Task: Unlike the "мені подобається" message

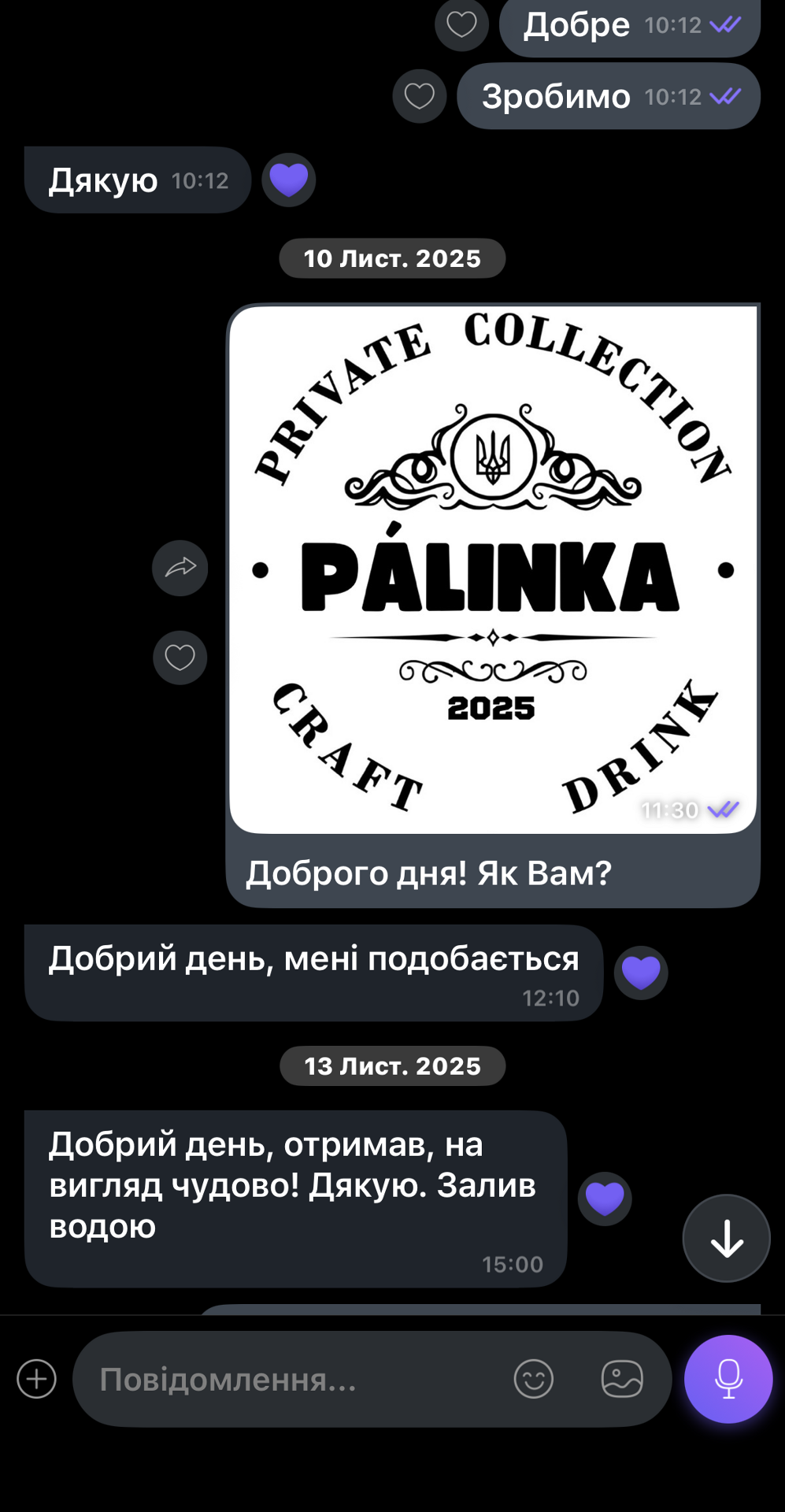Action: 641,973
